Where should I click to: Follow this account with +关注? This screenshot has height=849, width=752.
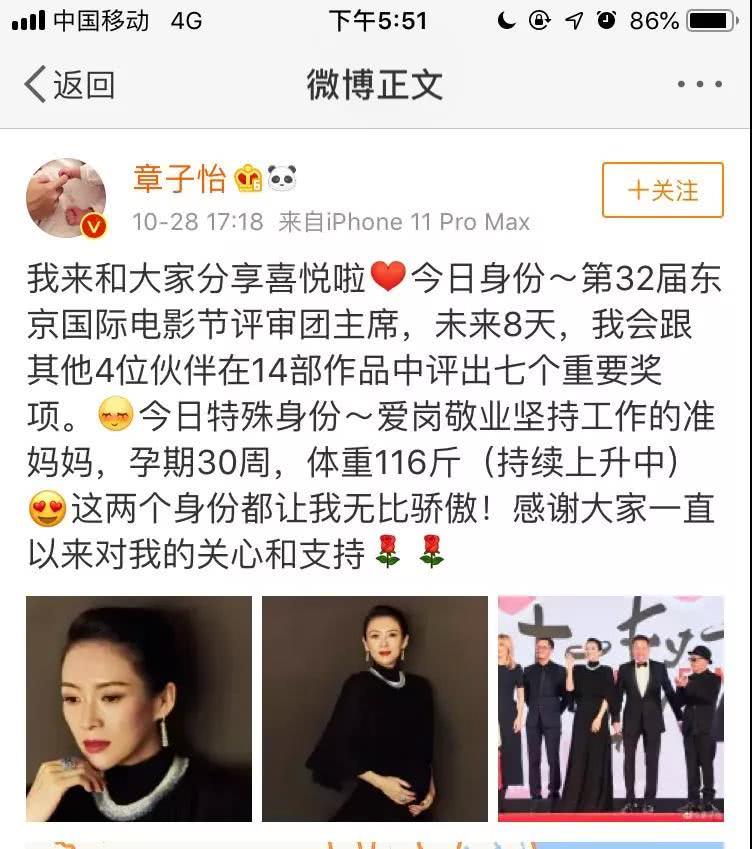[662, 190]
